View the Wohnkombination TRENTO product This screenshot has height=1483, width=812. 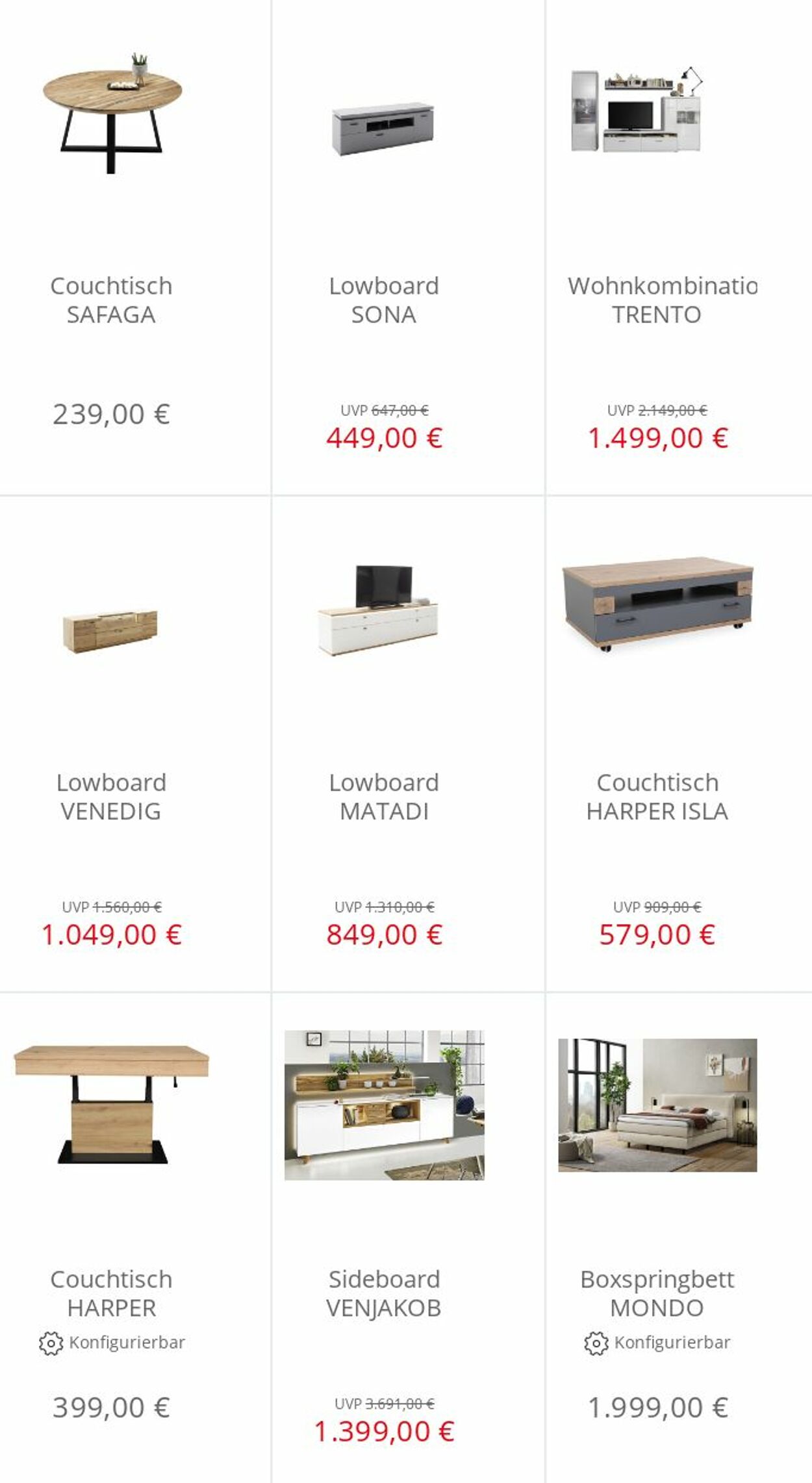(679, 247)
